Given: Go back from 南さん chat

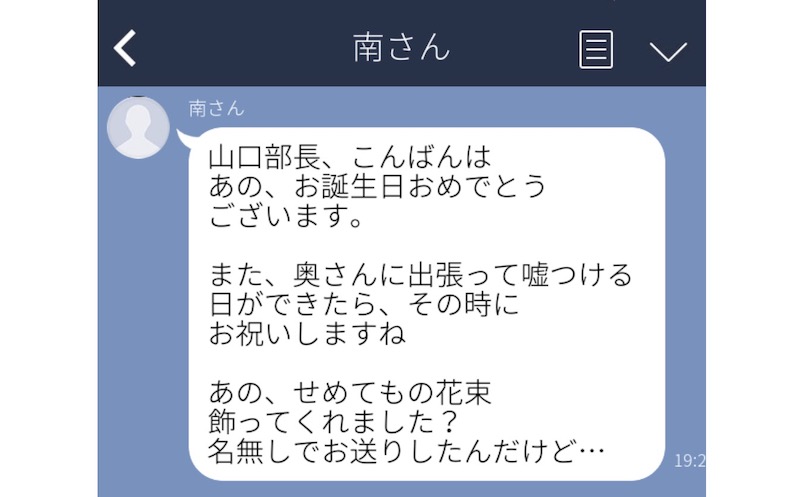Looking at the screenshot, I should coord(125,48).
